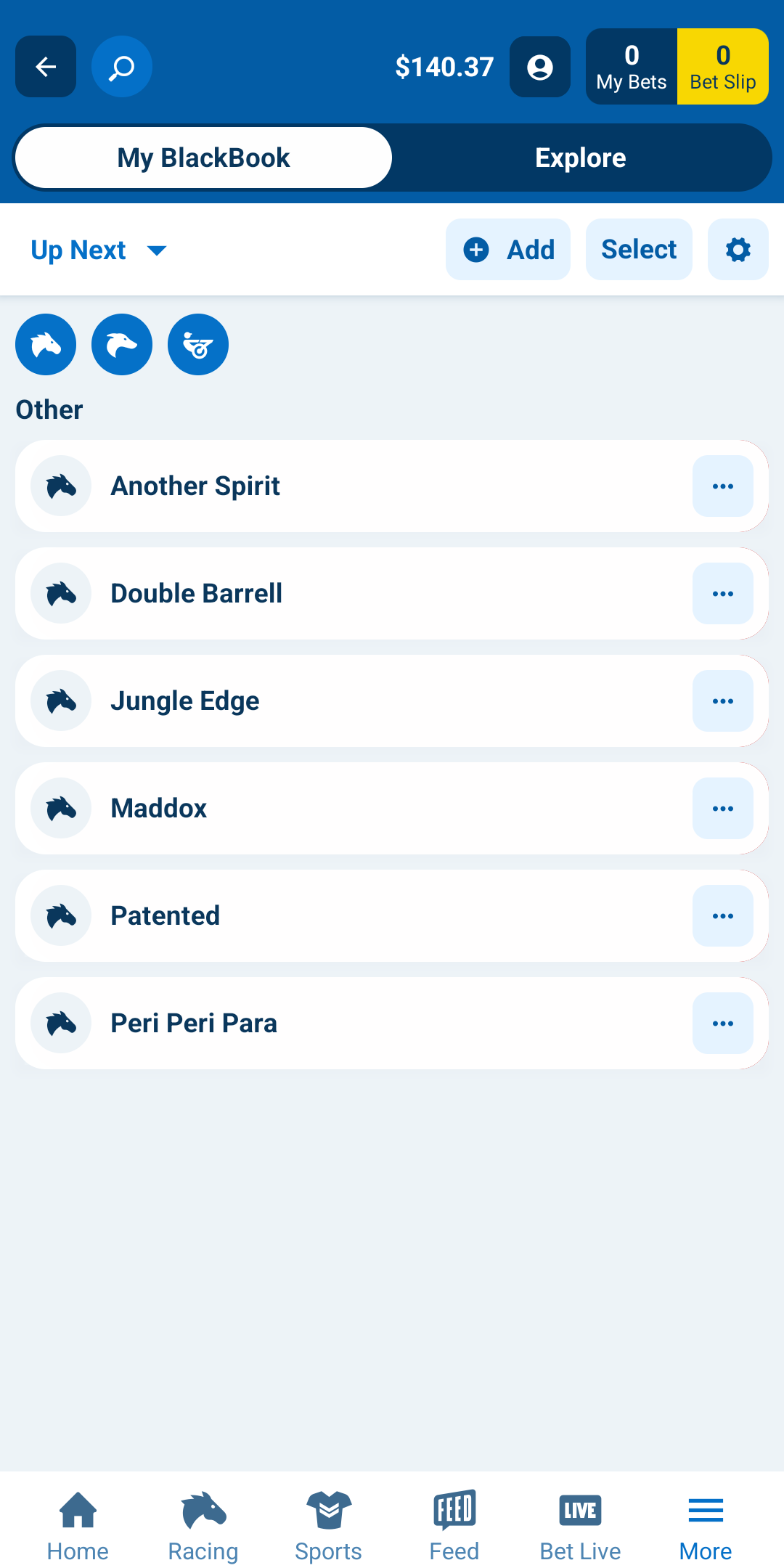Image resolution: width=784 pixels, height=1568 pixels.
Task: Tap the Select button
Action: (639, 250)
